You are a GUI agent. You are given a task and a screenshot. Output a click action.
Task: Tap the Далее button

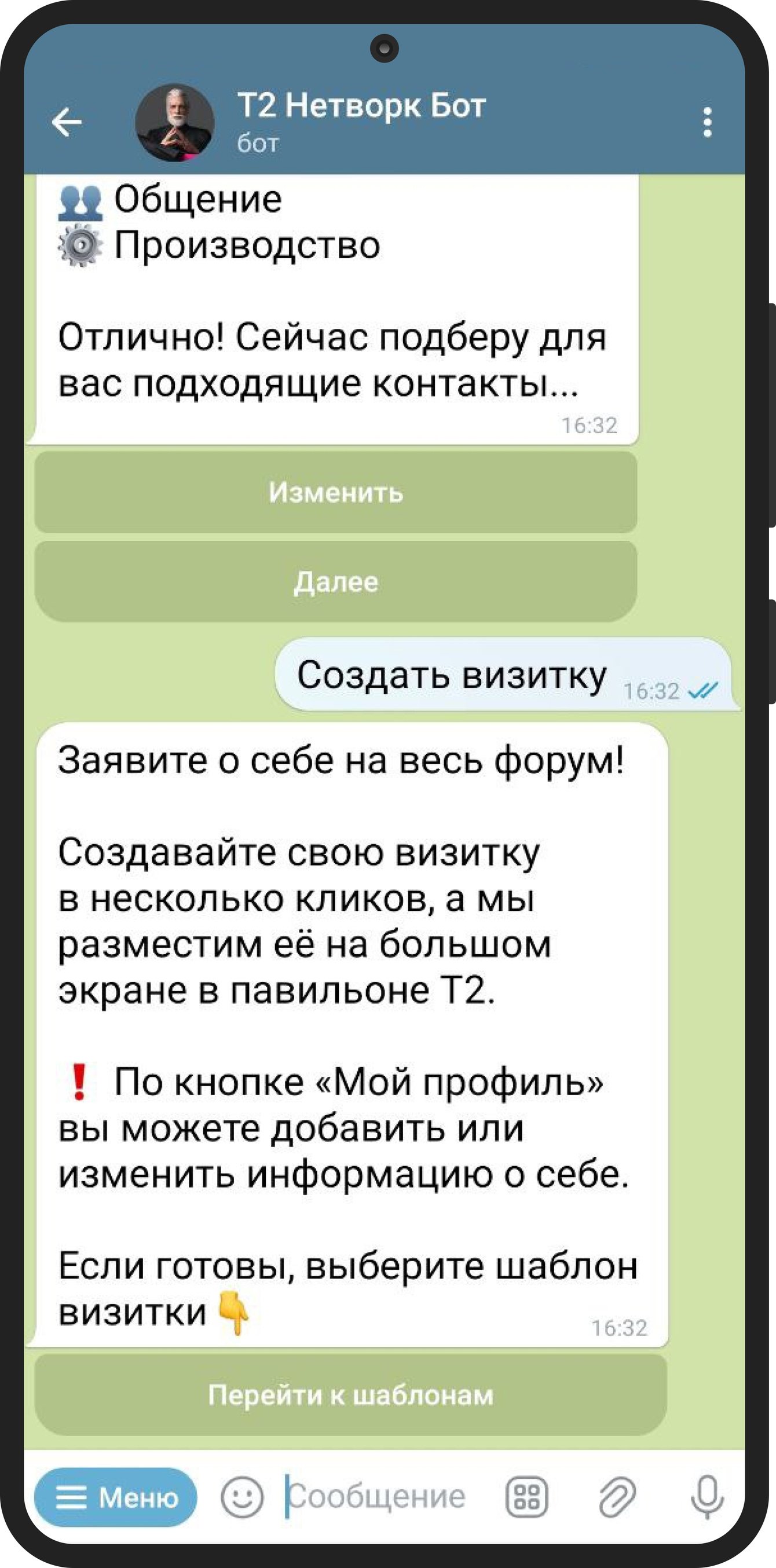(336, 581)
